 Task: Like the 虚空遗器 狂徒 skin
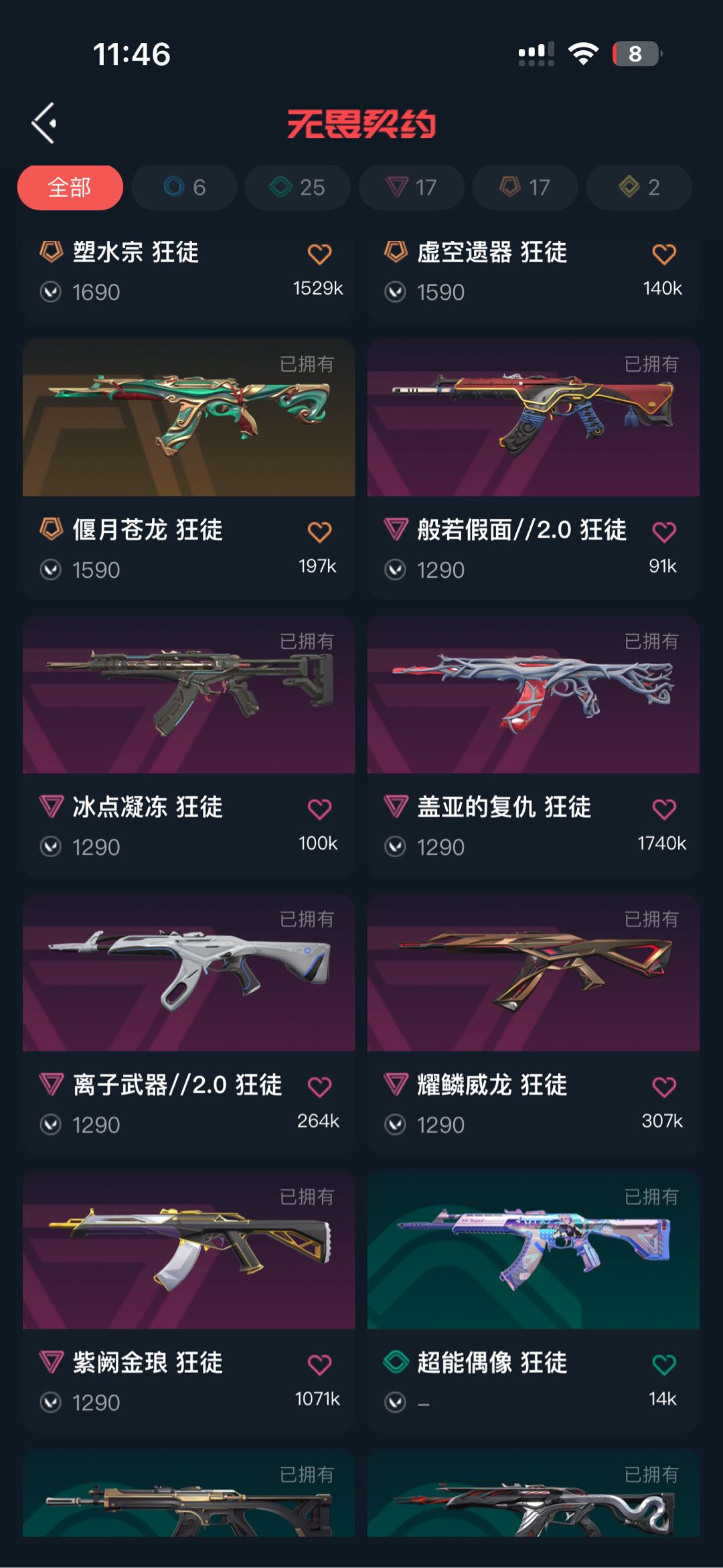(x=664, y=254)
